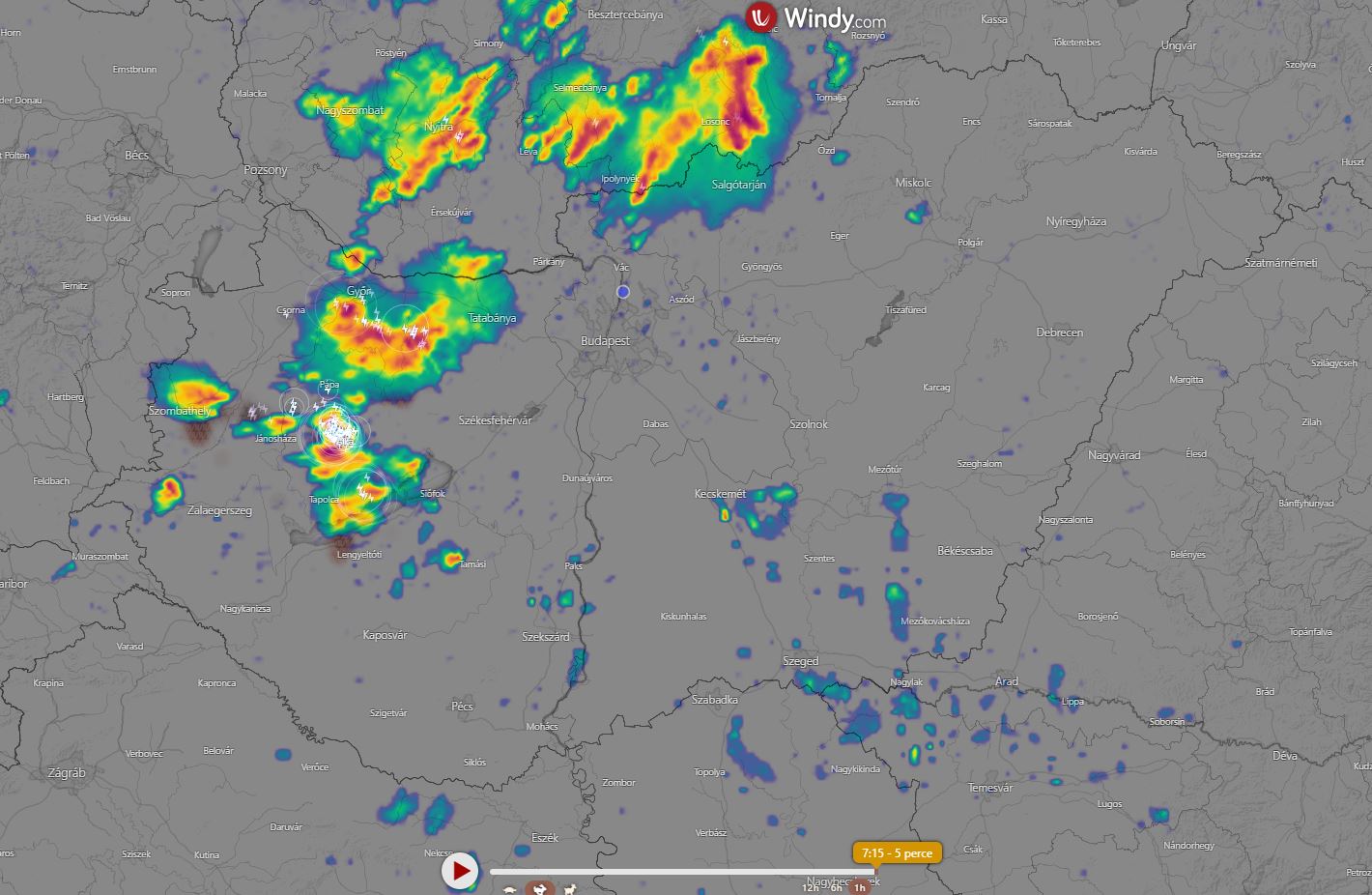Start the radar animation playback
This screenshot has height=895, width=1372.
click(x=461, y=871)
